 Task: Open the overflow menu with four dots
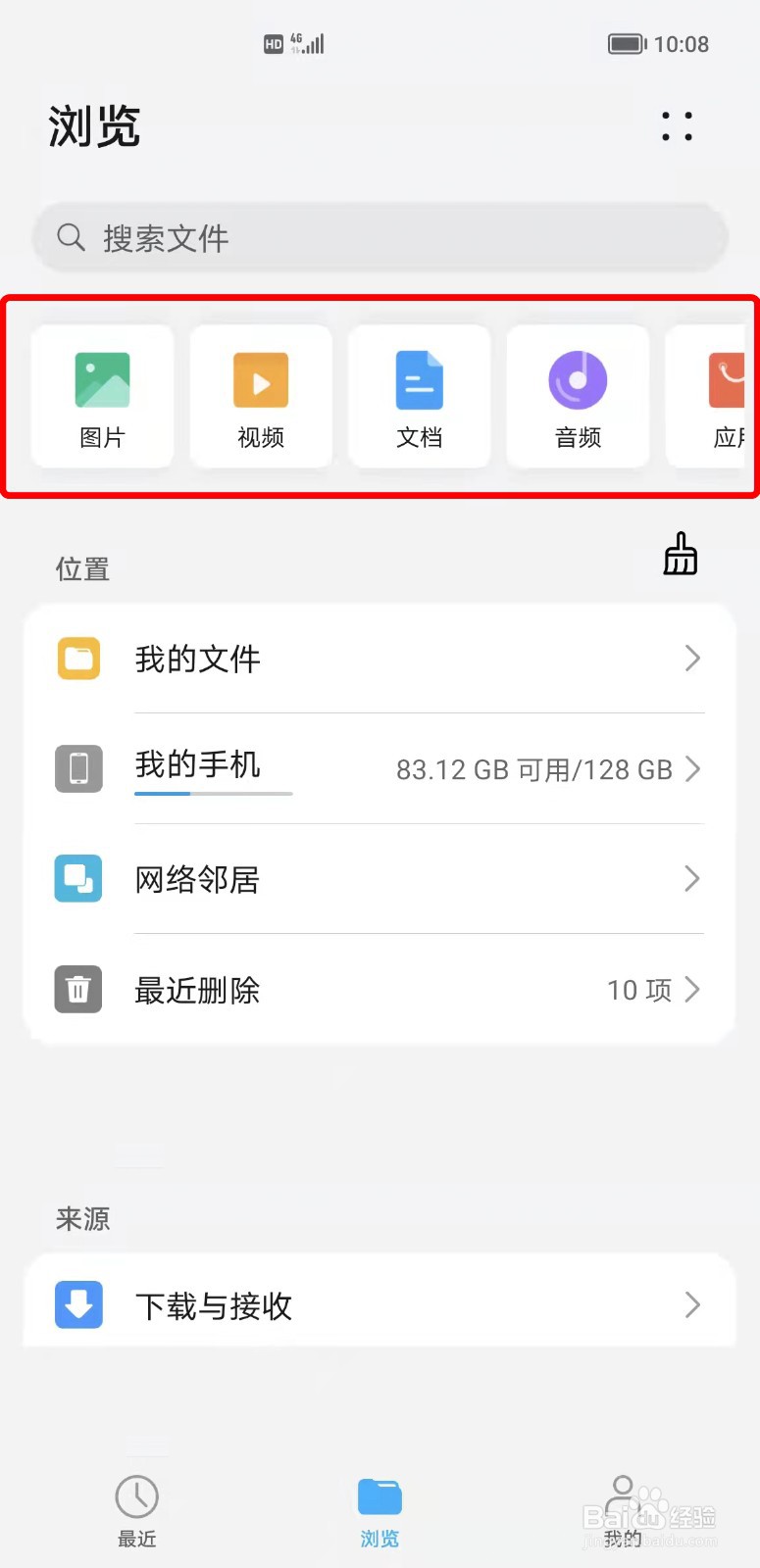click(x=676, y=127)
